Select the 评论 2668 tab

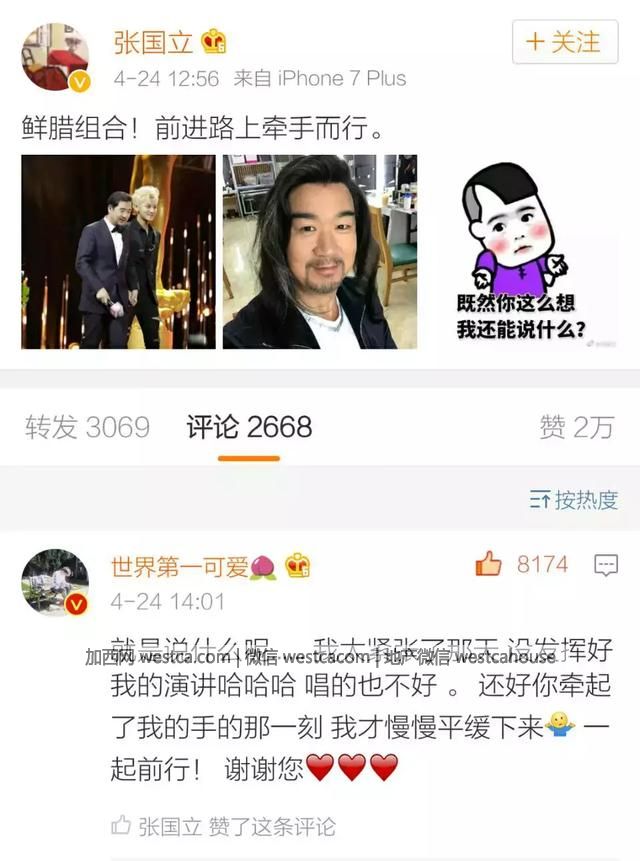click(x=249, y=427)
